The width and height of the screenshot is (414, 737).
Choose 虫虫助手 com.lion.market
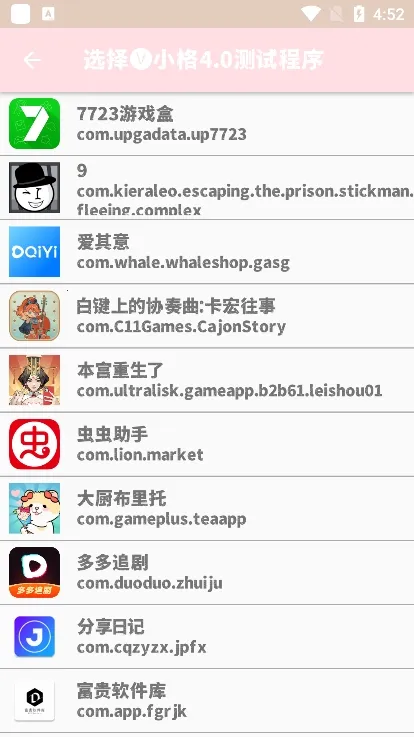[x=207, y=444]
